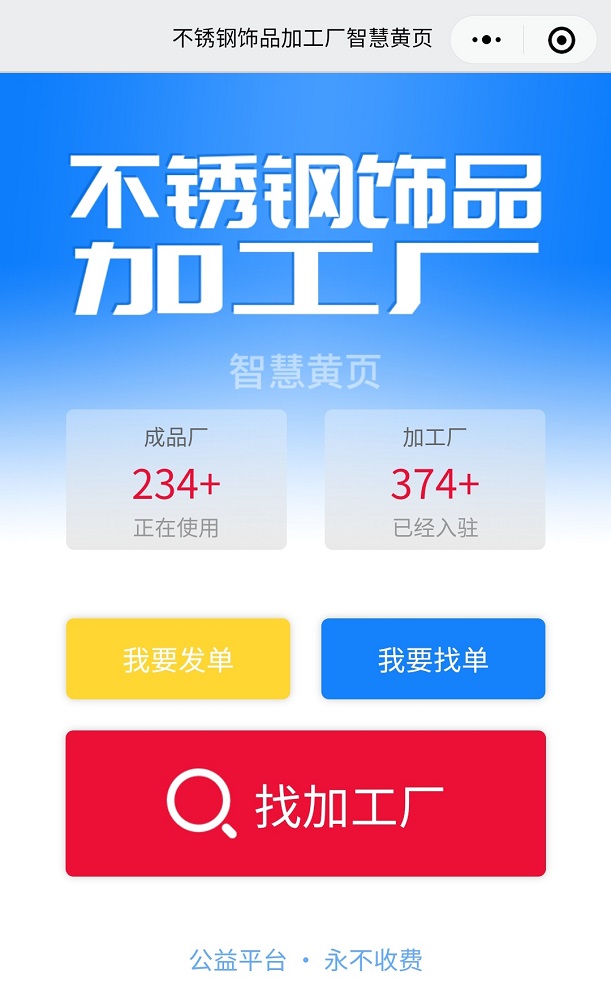611x1000 pixels.
Task: Close the mini program via the circle icon
Action: pos(562,40)
